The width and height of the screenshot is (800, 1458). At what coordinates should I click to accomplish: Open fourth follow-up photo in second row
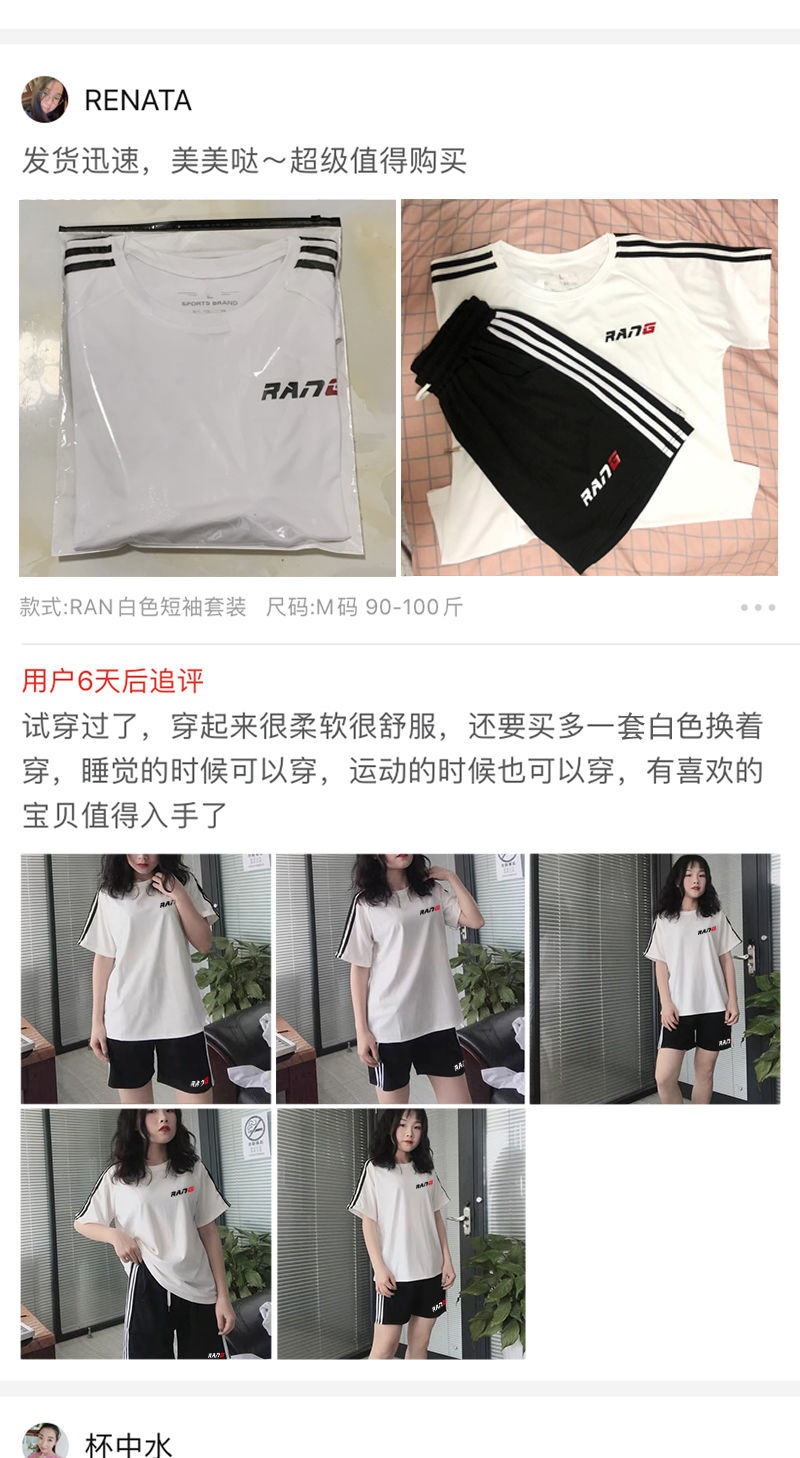pos(146,1233)
